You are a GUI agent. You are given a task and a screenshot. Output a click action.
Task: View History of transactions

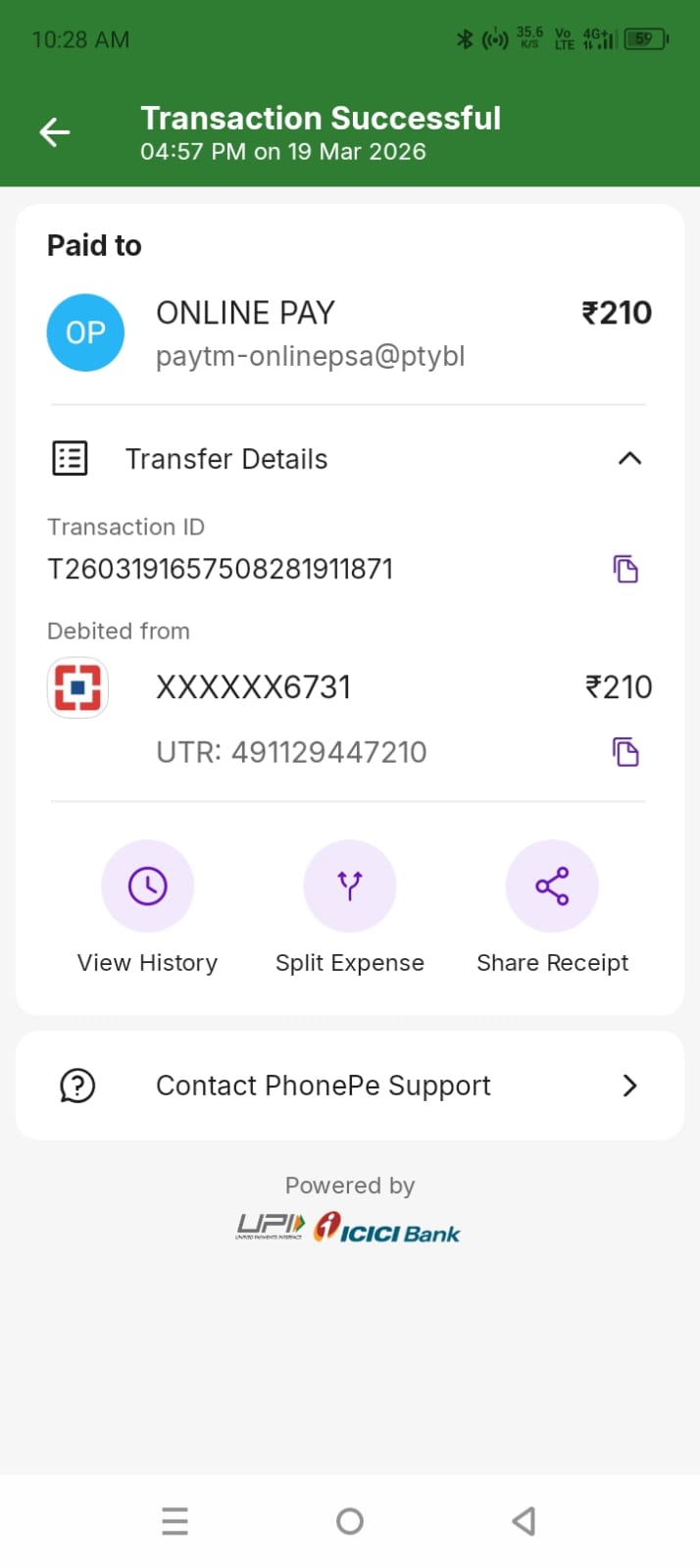point(148,886)
